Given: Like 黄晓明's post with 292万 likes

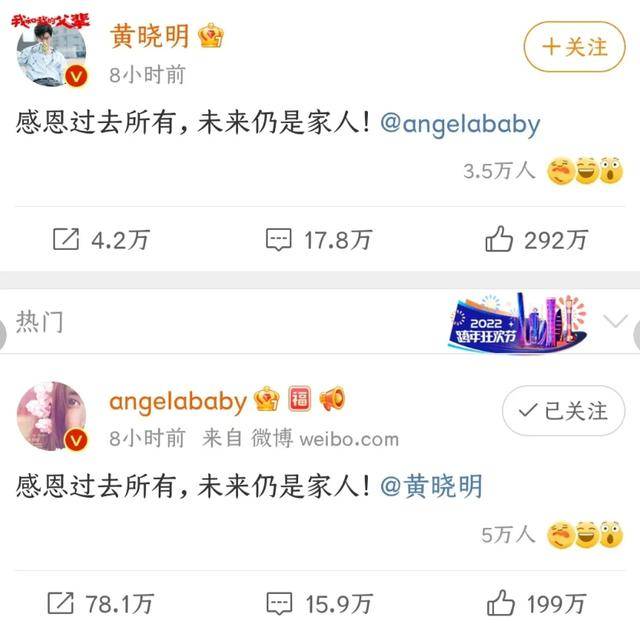Looking at the screenshot, I should (536, 240).
